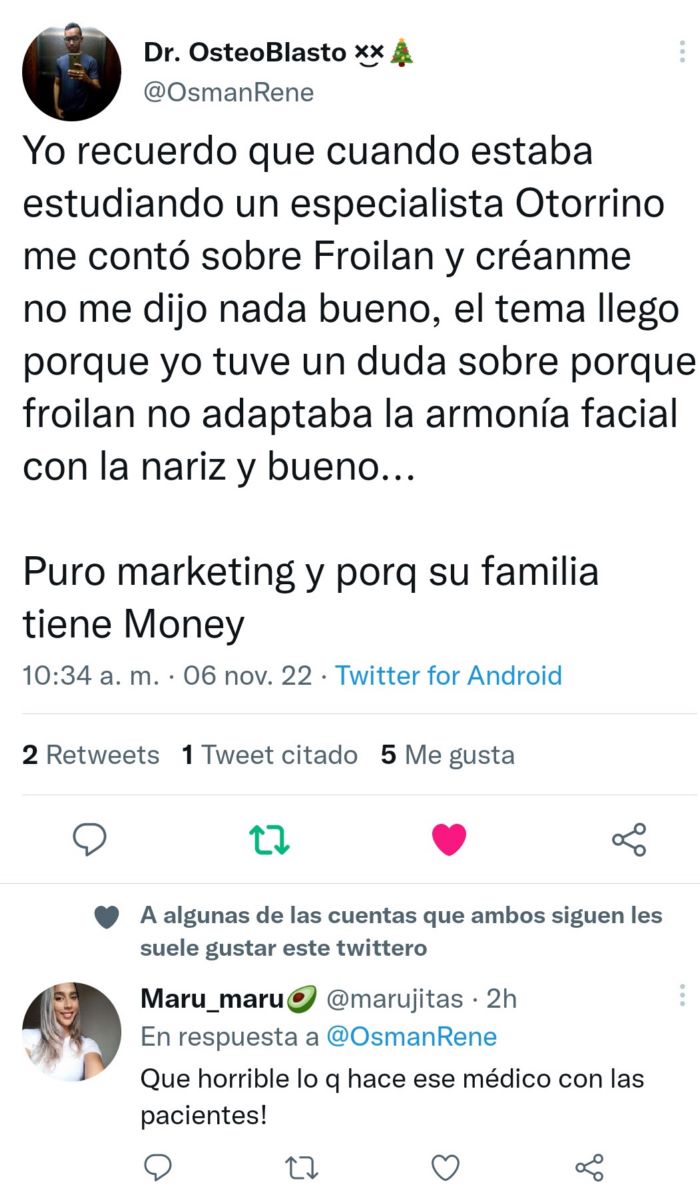Image resolution: width=700 pixels, height=1203 pixels.
Task: Open Maru_maru's reply text
Action: coord(392,1096)
